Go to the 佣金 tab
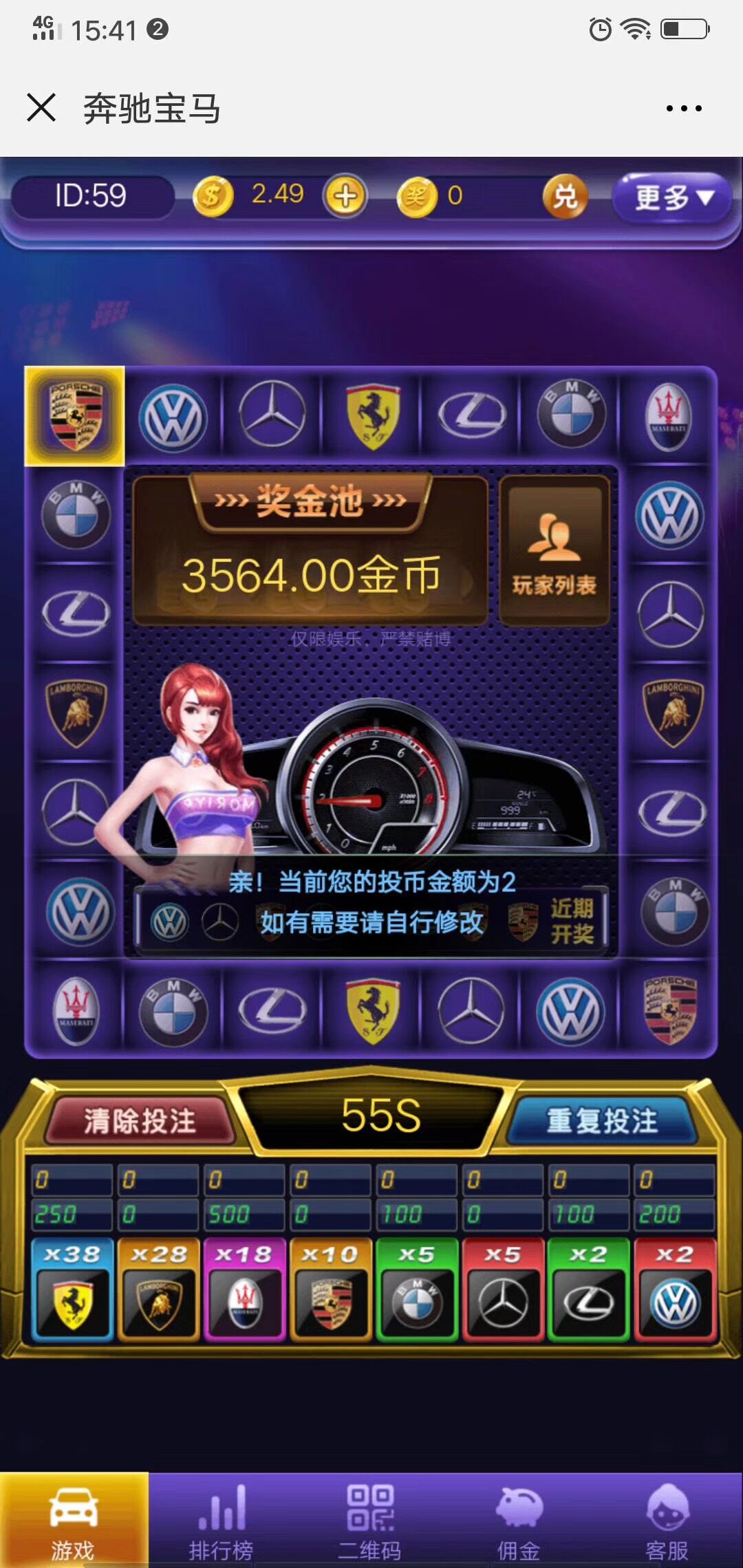 pyautogui.click(x=519, y=1521)
